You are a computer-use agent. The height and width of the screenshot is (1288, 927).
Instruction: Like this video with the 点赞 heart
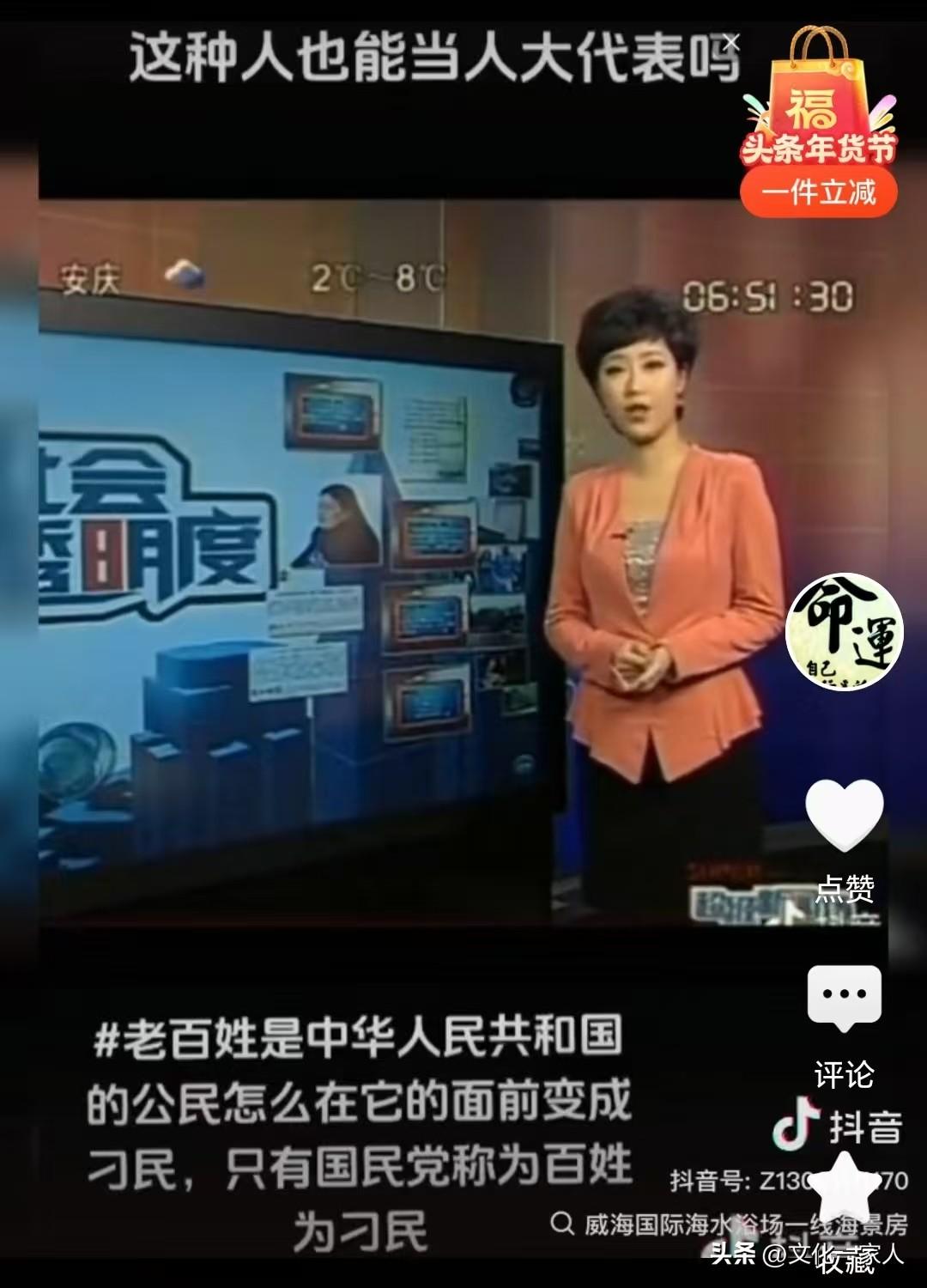pos(845,816)
